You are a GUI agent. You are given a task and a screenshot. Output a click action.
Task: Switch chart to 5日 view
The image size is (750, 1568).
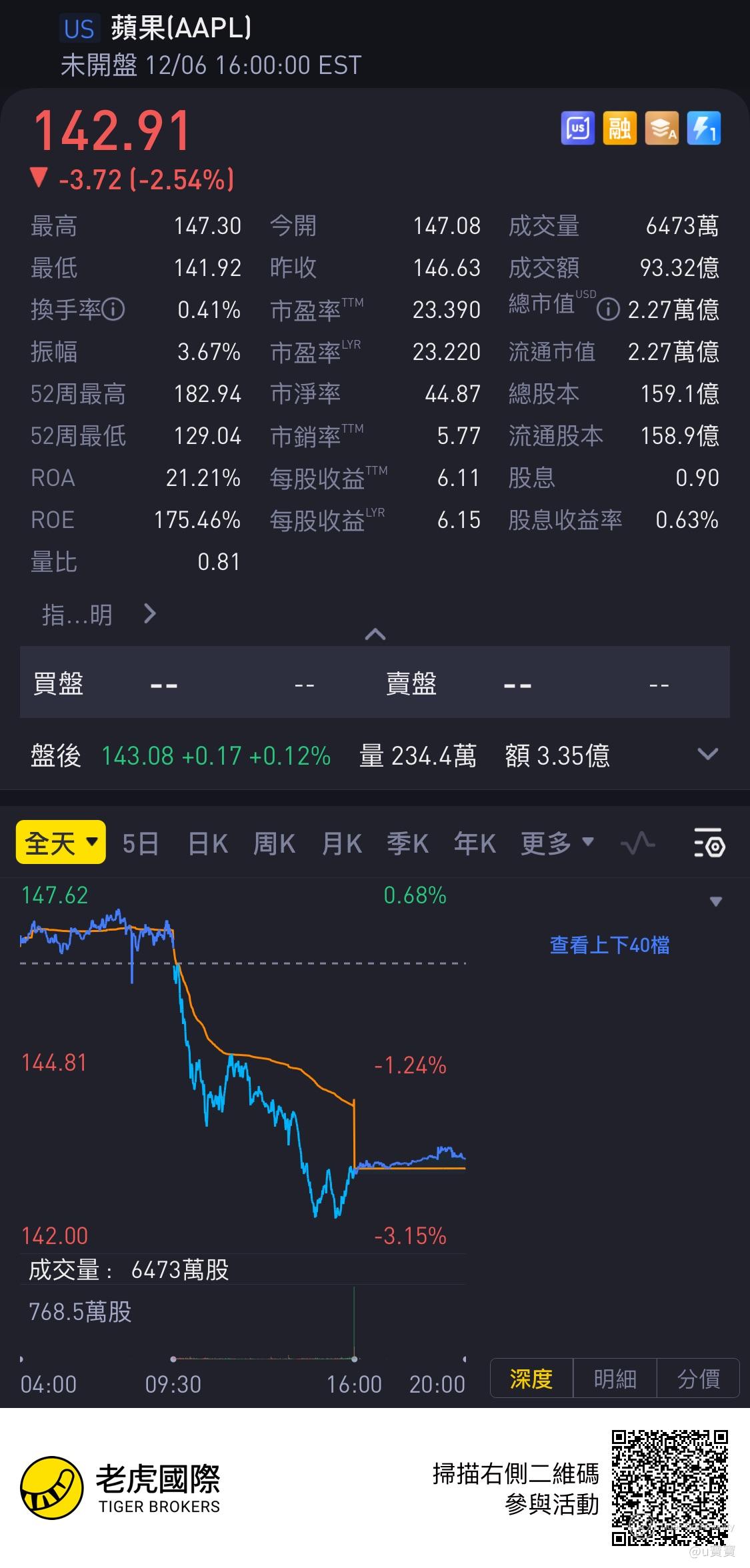141,844
